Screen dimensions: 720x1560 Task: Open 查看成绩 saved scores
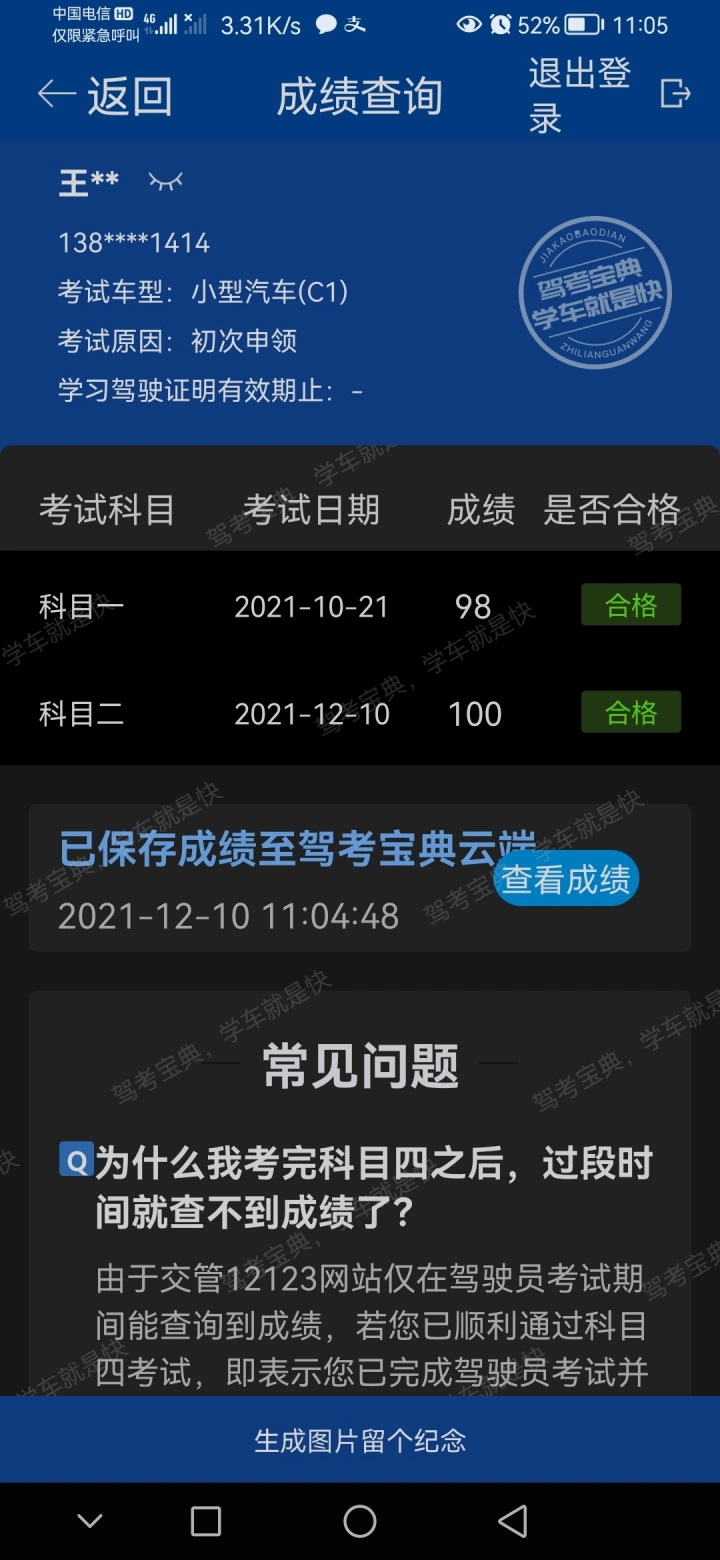[566, 879]
